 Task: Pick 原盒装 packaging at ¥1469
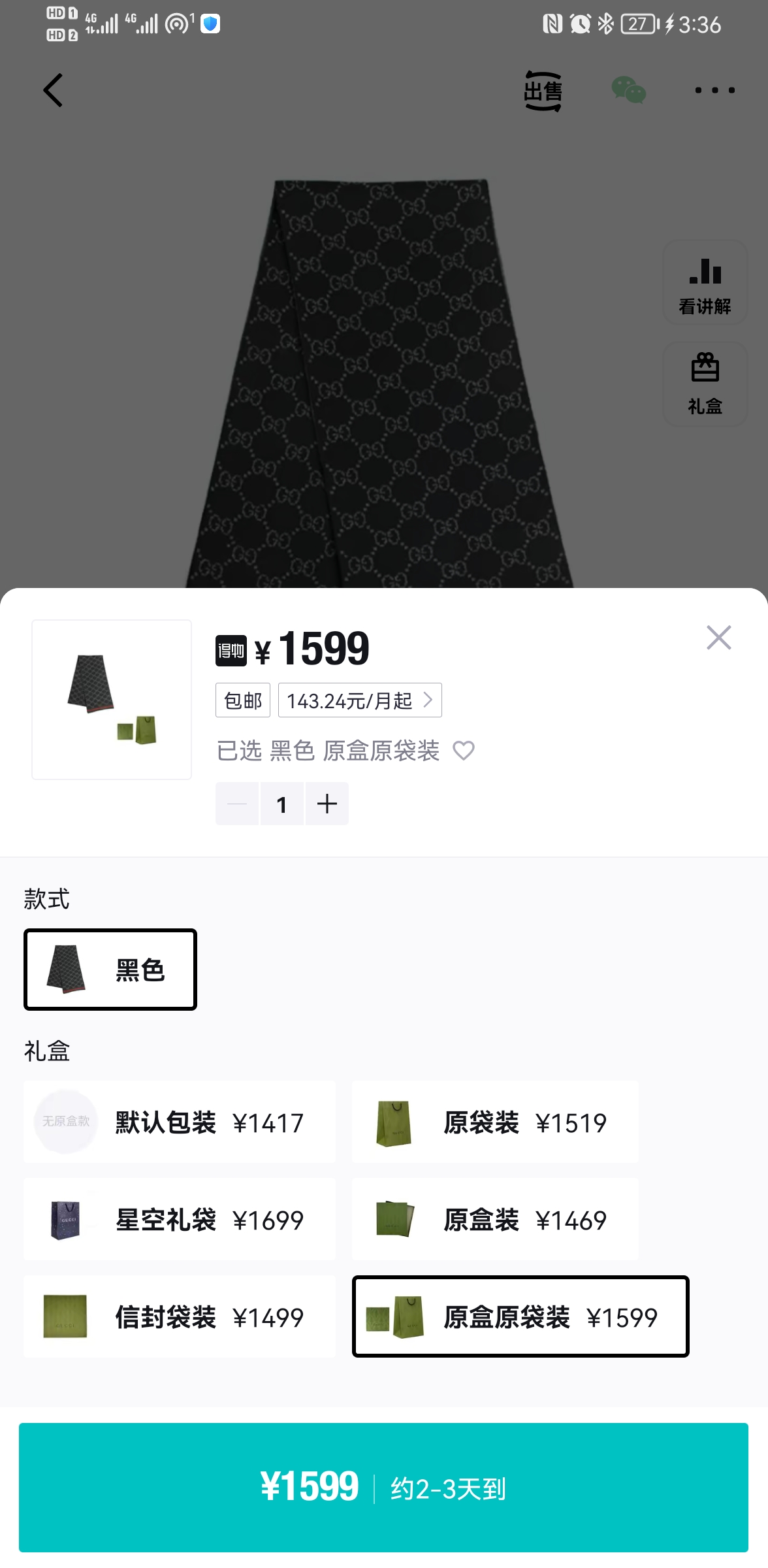[x=495, y=1220]
